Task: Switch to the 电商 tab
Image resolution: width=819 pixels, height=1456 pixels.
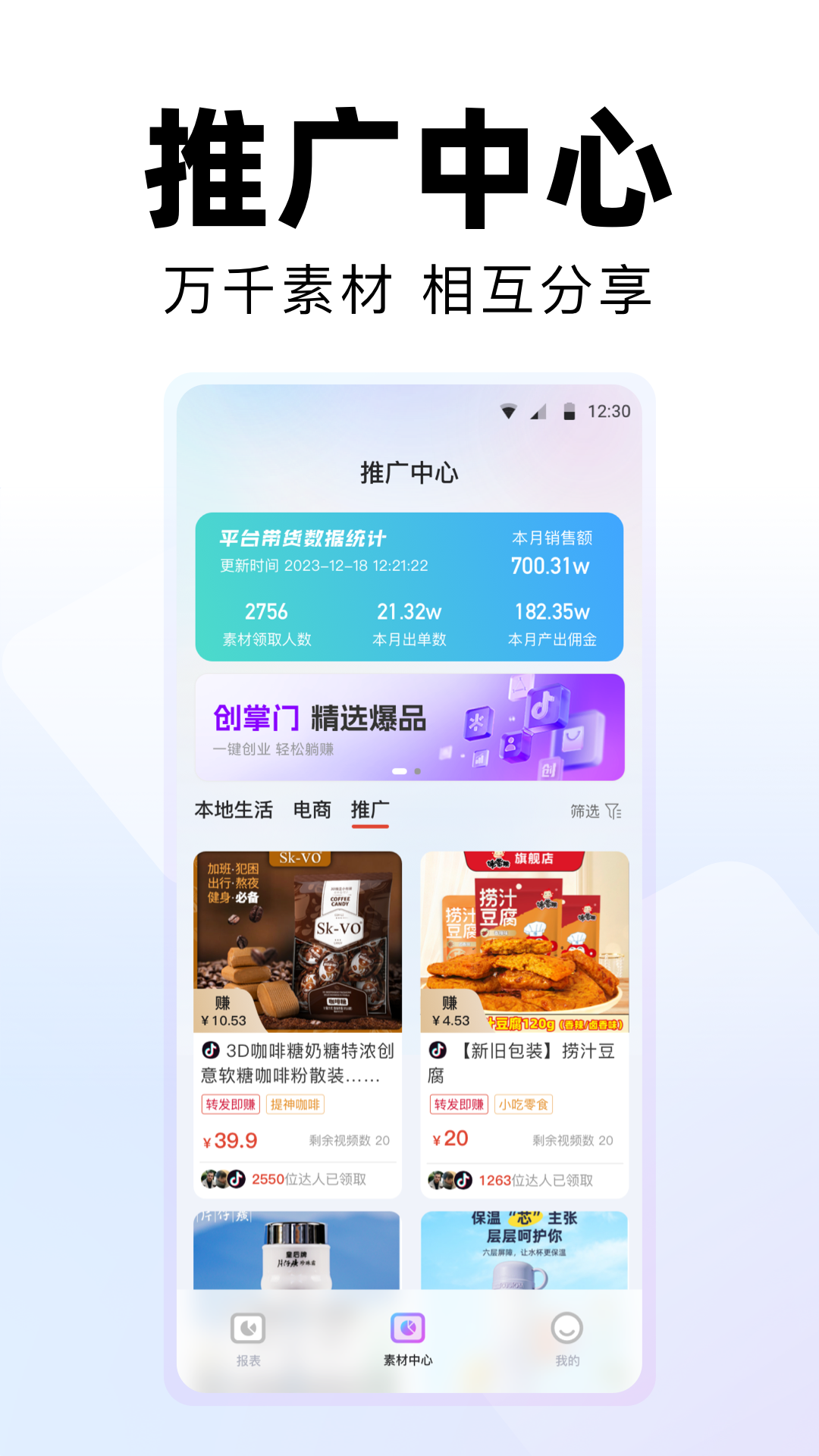Action: click(x=312, y=810)
